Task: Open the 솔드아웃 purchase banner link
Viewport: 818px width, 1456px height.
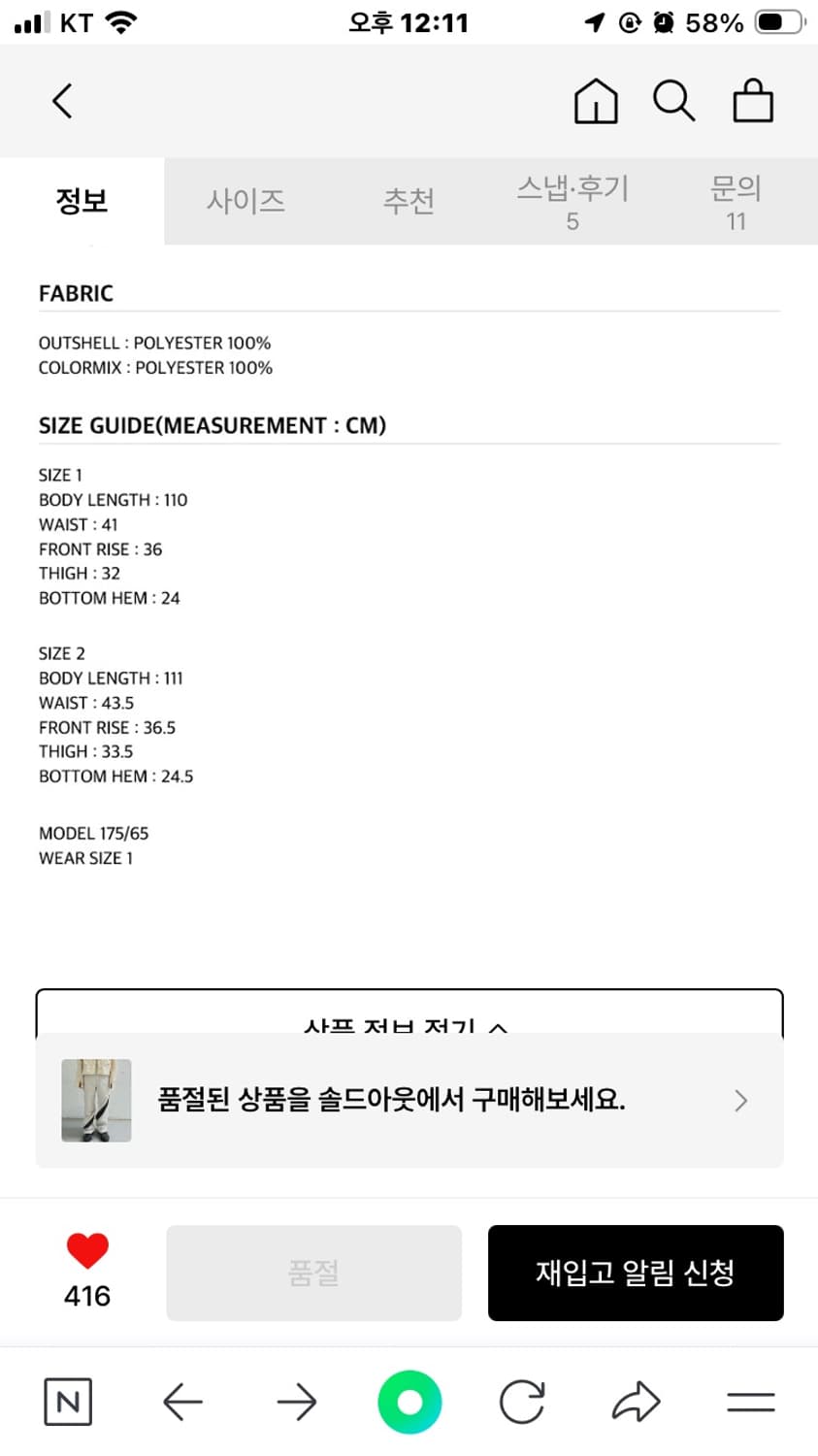Action: (409, 1101)
